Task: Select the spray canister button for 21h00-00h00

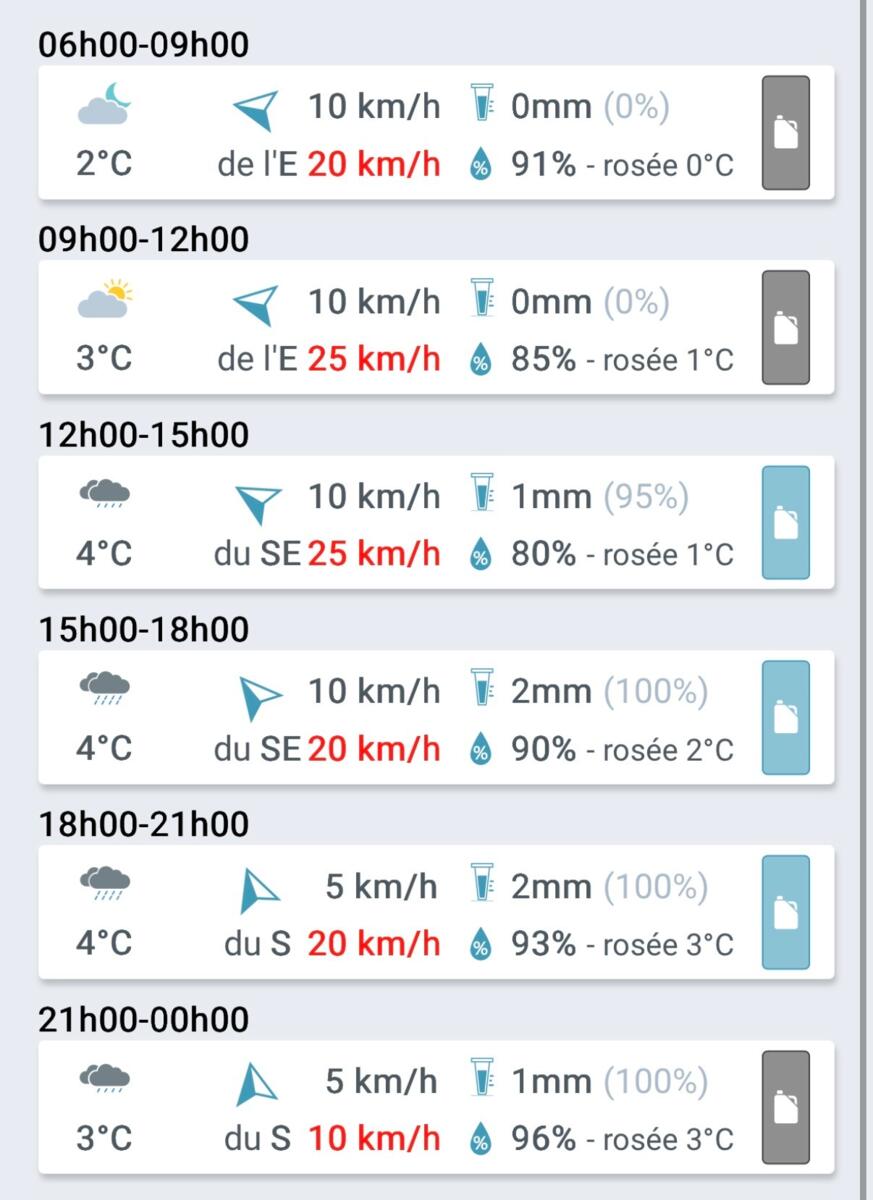Action: coord(786,1108)
